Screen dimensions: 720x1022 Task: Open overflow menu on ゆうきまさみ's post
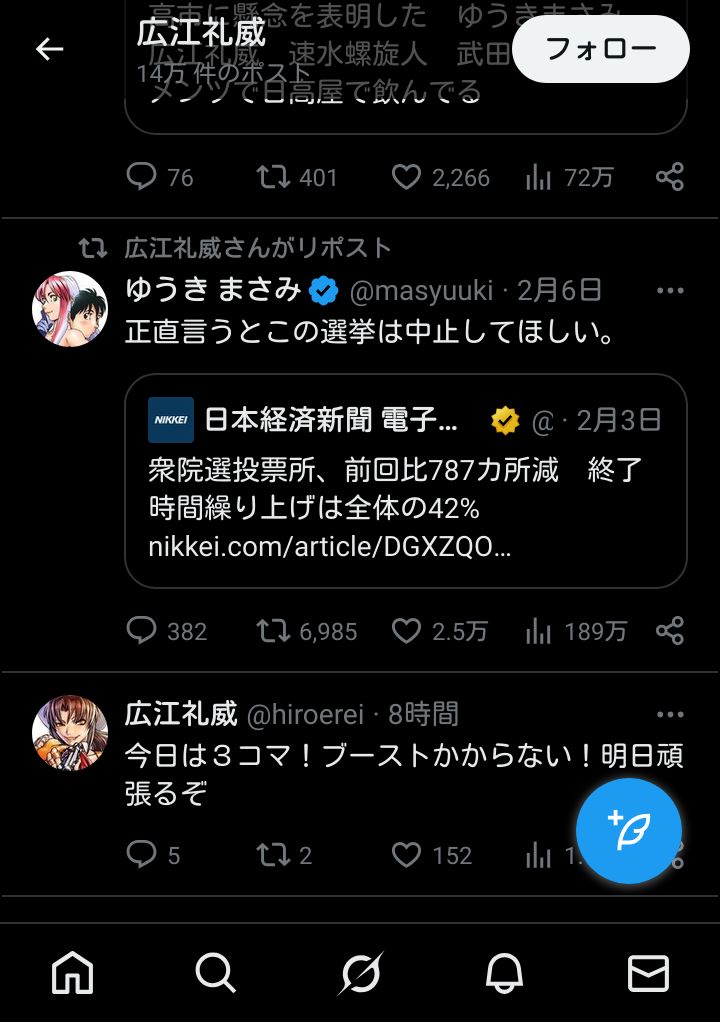click(669, 291)
